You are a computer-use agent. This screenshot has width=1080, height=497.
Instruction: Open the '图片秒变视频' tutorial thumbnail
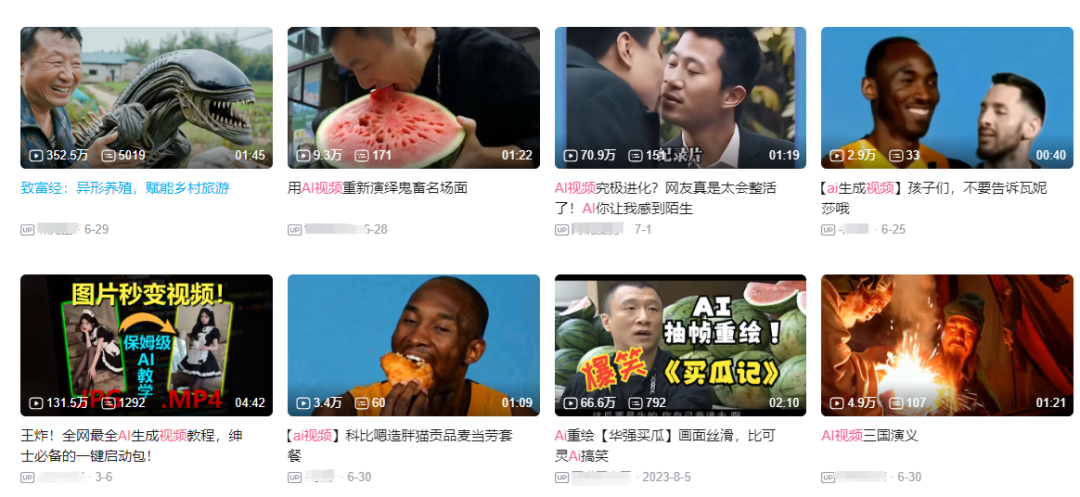coord(146,345)
